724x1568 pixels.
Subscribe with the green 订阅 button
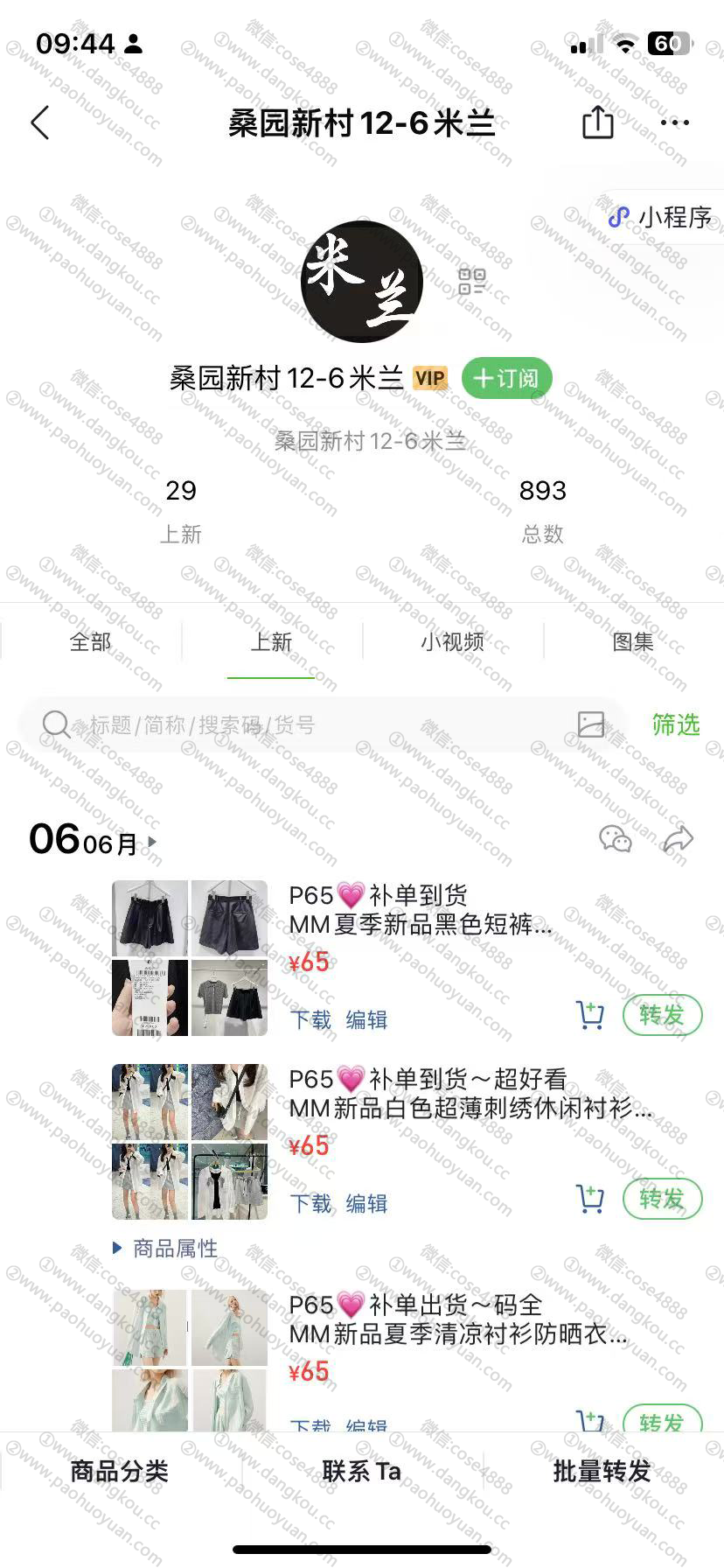(507, 378)
